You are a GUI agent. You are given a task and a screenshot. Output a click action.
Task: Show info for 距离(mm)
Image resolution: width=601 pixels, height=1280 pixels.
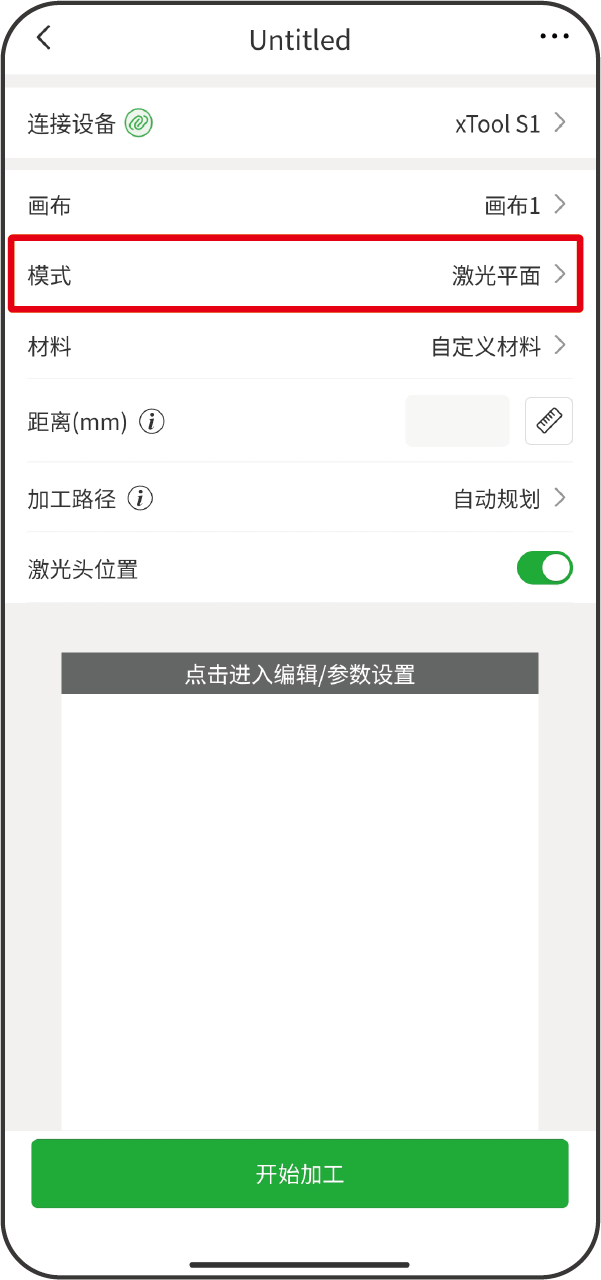(x=152, y=422)
